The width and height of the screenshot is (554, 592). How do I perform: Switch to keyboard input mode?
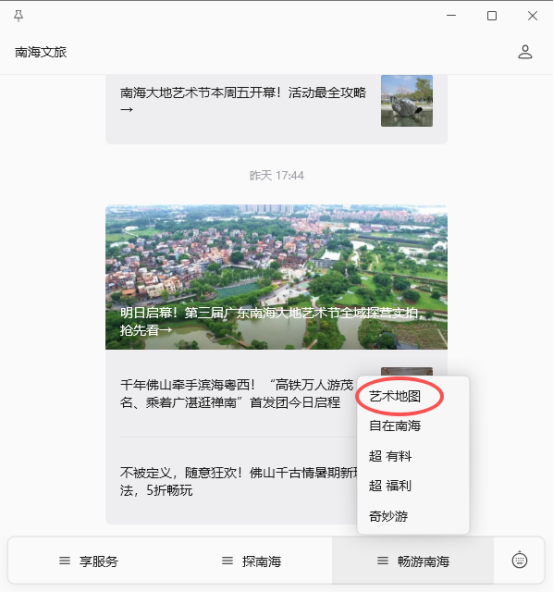click(519, 560)
